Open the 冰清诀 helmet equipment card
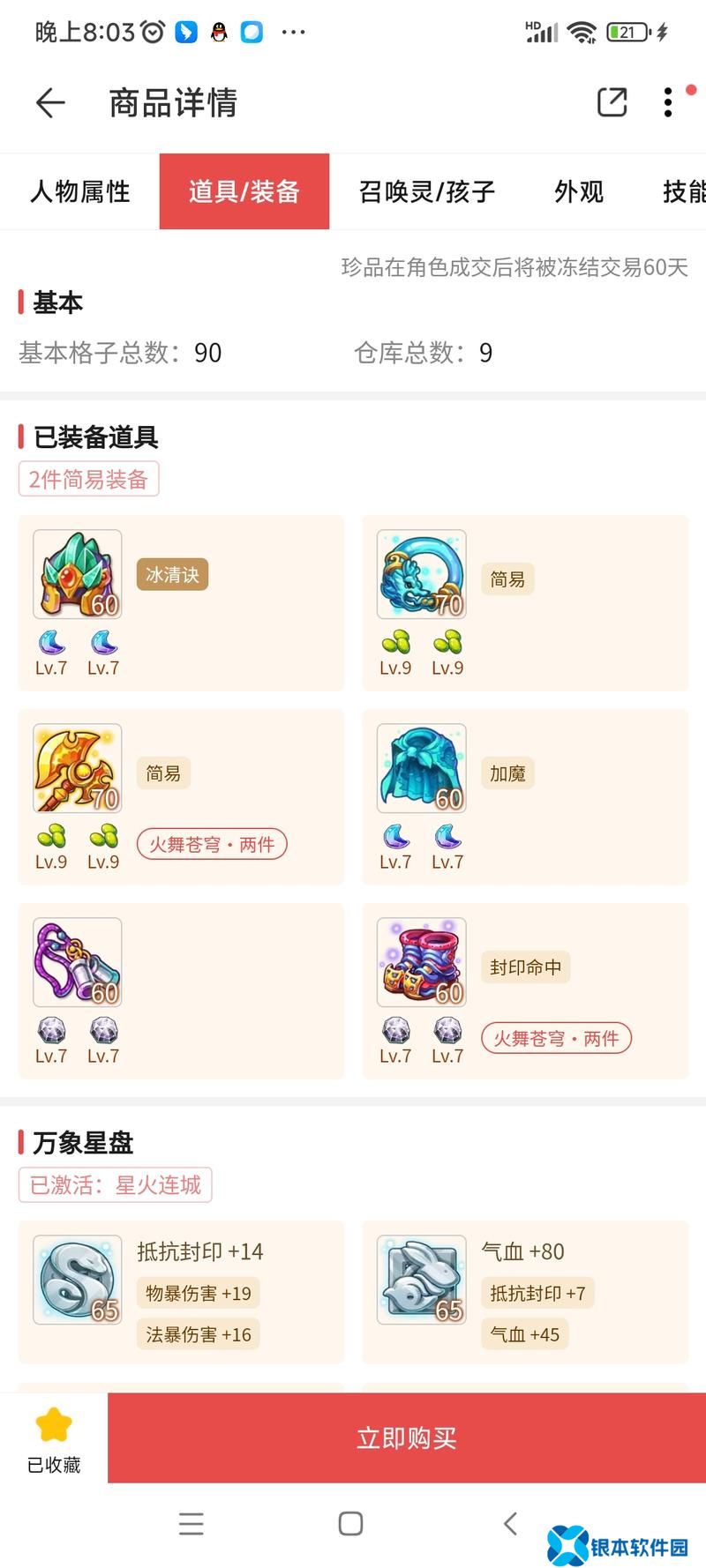 [181, 603]
